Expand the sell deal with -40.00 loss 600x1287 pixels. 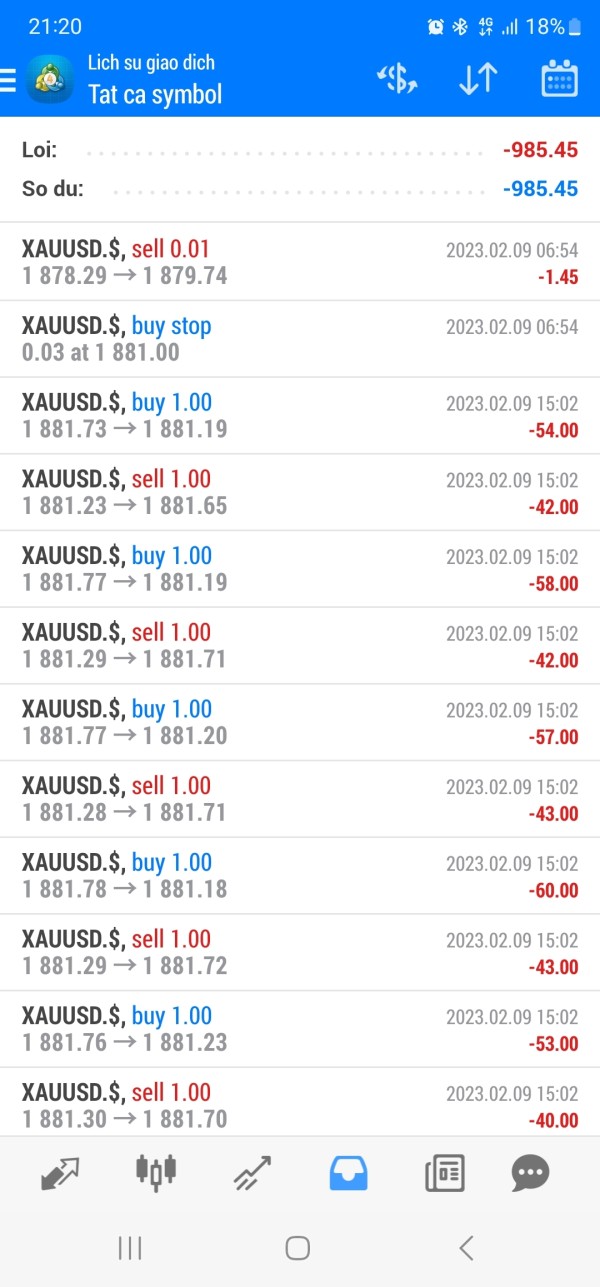[300, 1104]
